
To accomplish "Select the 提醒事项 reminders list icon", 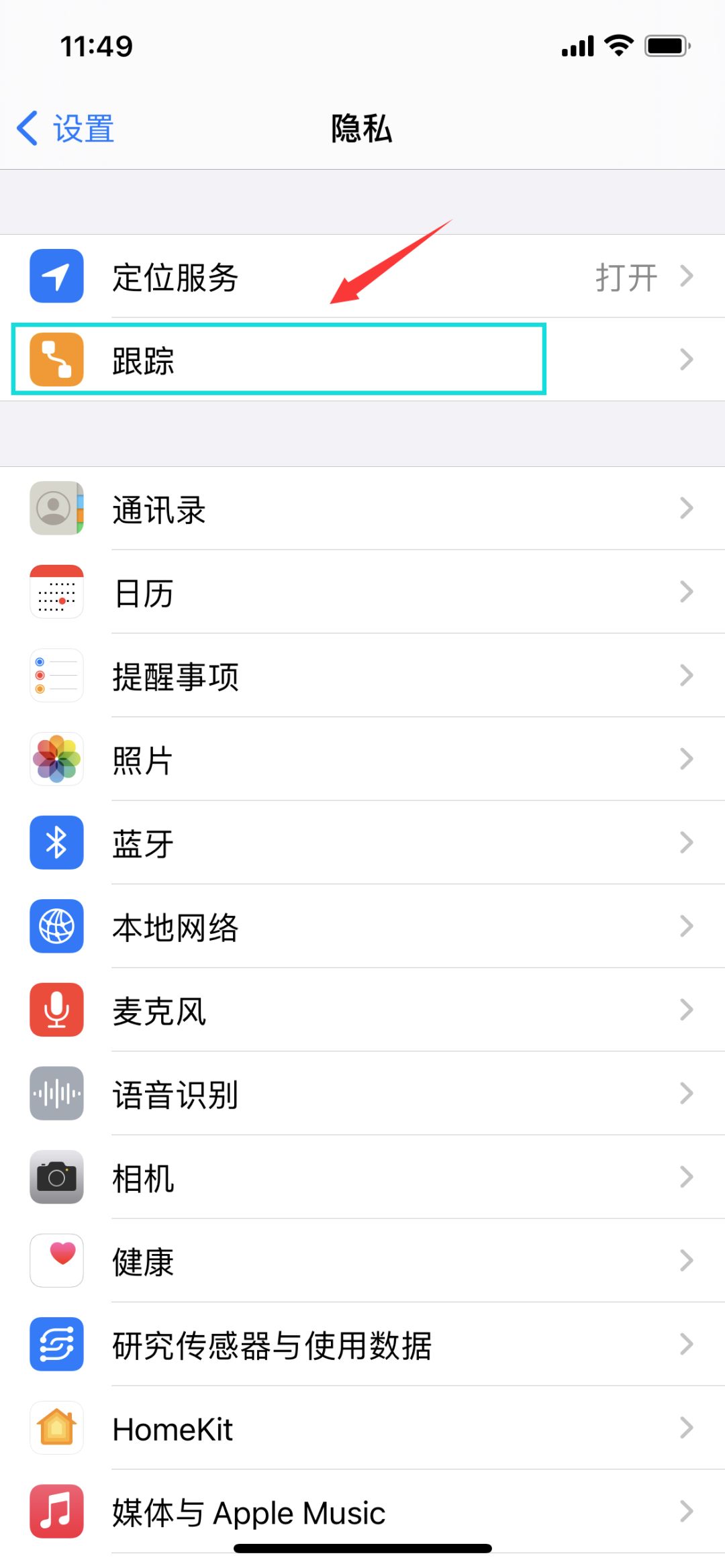I will point(56,676).
